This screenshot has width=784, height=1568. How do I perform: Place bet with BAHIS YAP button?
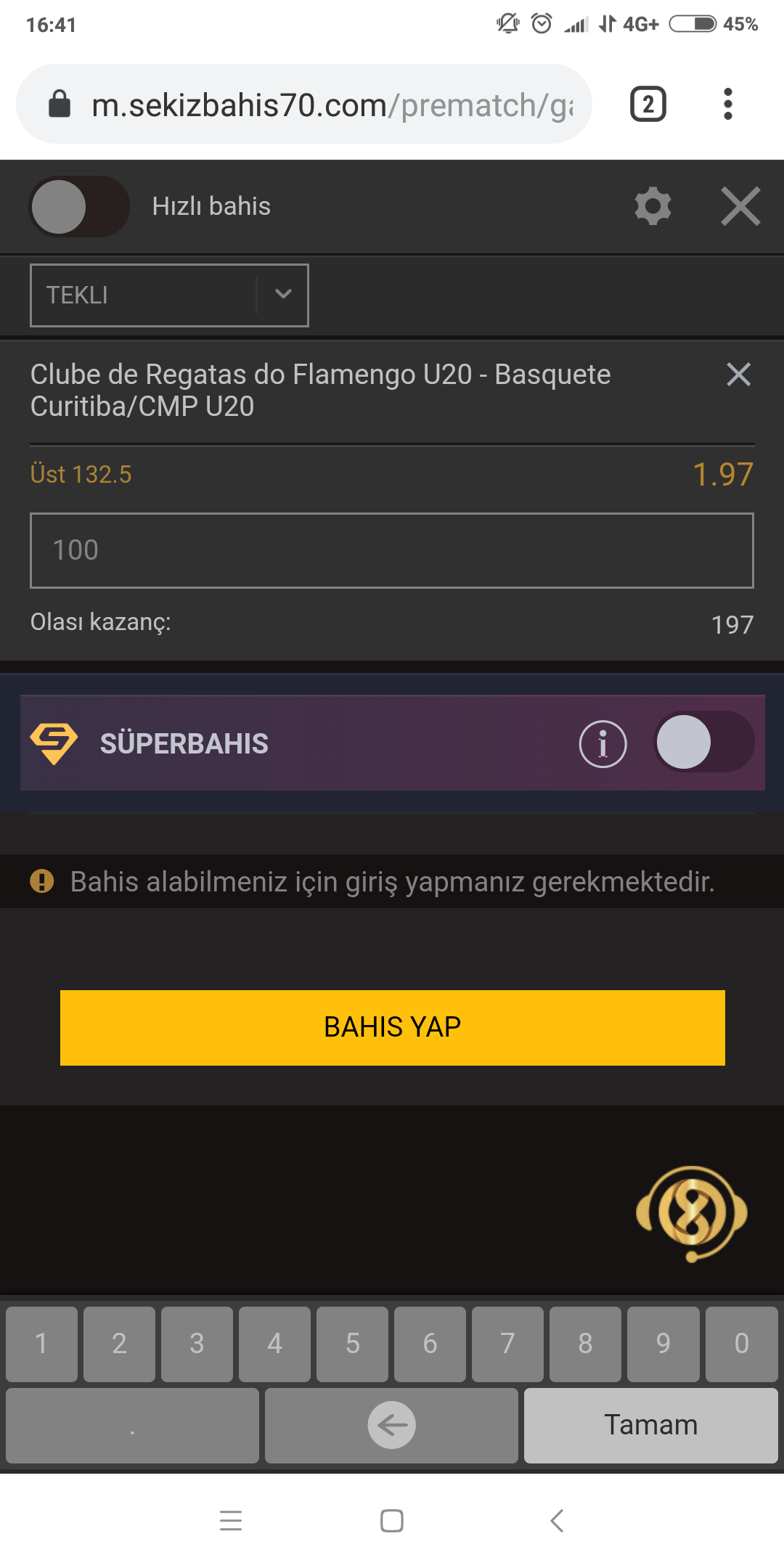(x=393, y=1028)
